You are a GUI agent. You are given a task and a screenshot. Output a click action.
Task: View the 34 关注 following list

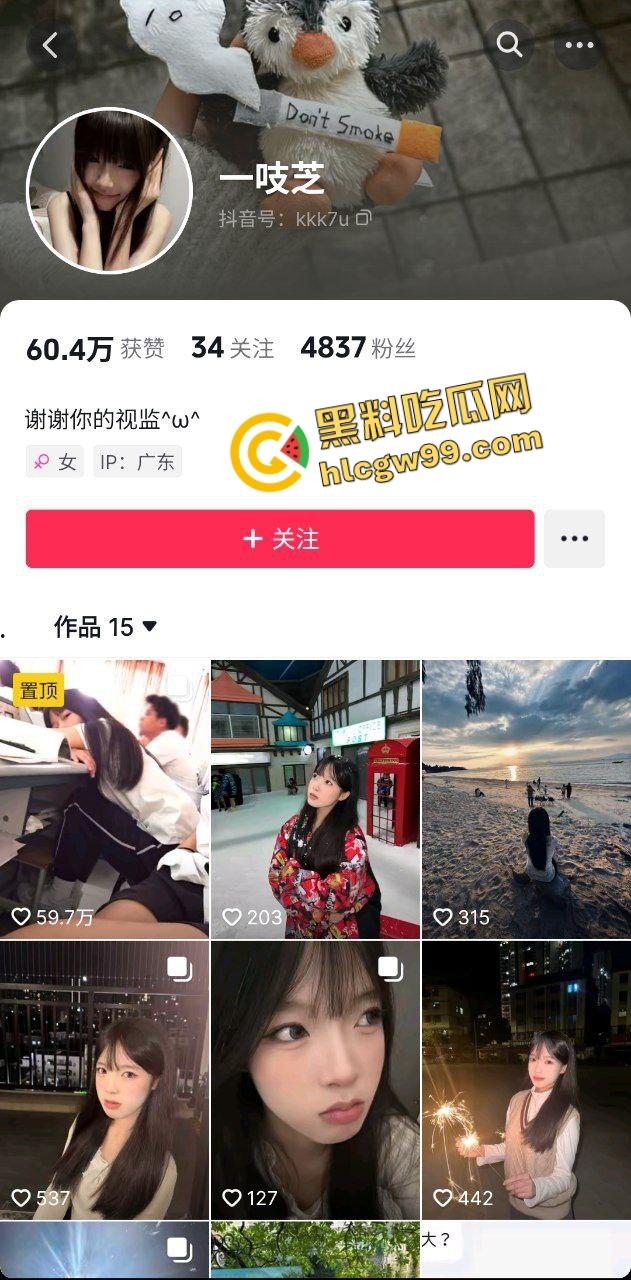(232, 348)
